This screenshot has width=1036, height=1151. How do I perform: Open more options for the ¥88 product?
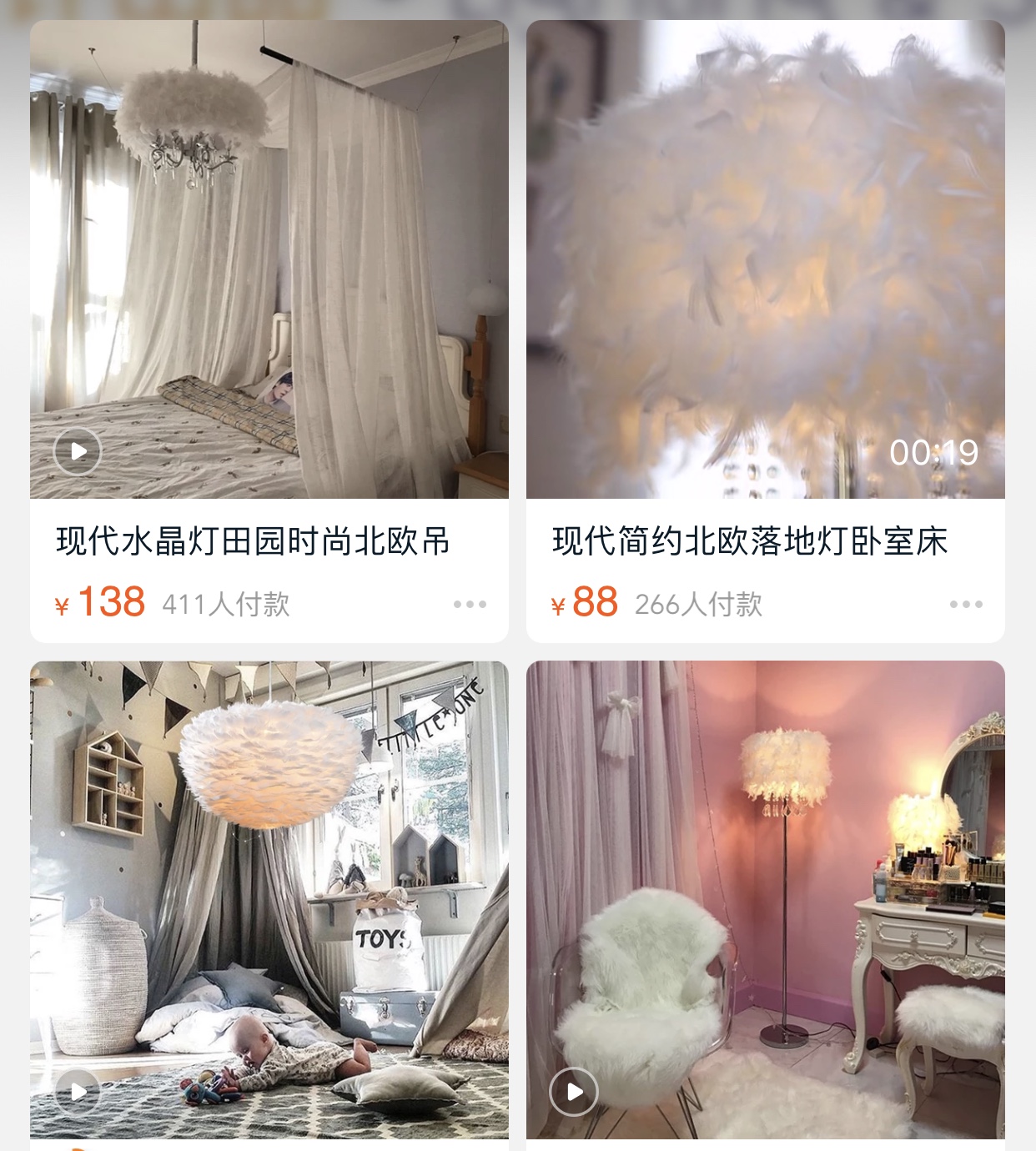pyautogui.click(x=966, y=604)
